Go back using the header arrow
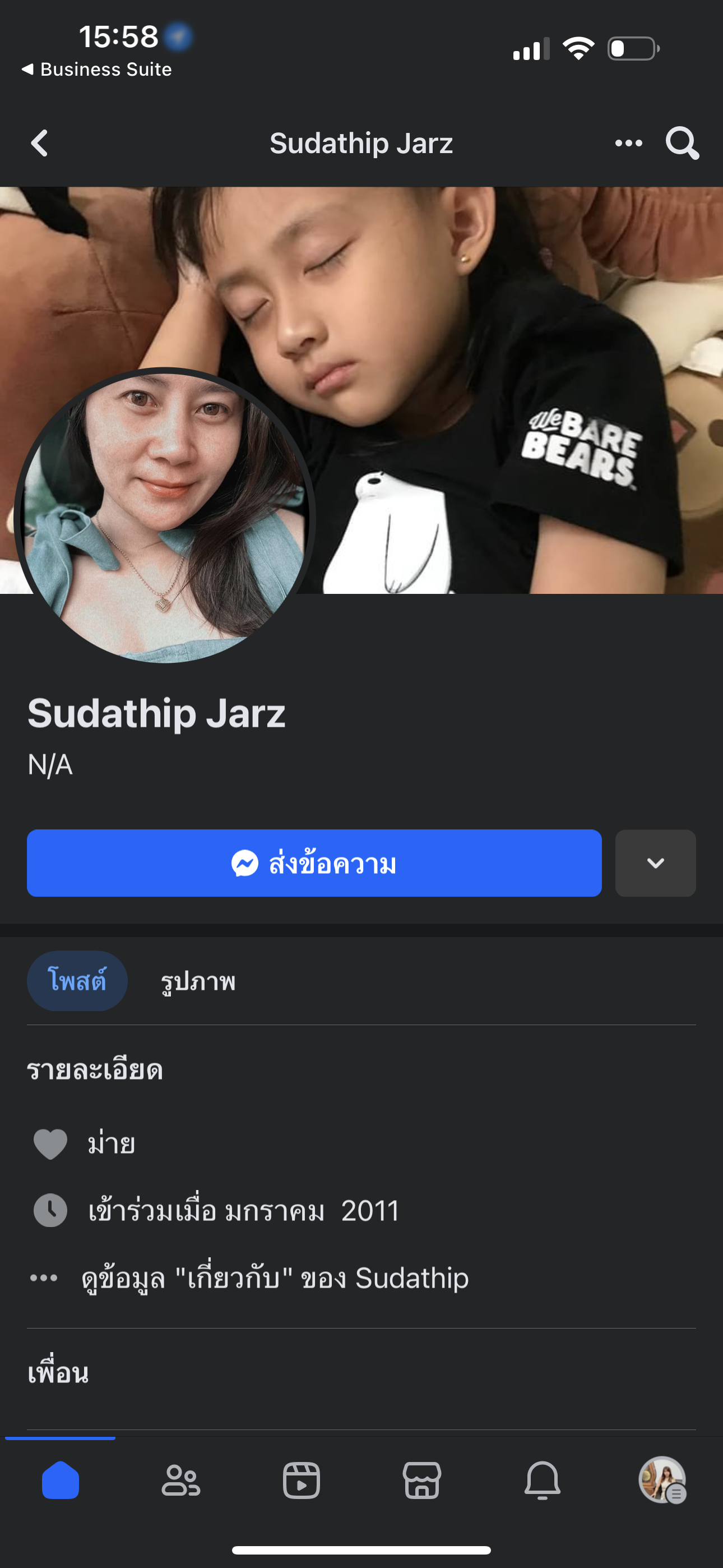Image resolution: width=723 pixels, height=1568 pixels. point(40,144)
